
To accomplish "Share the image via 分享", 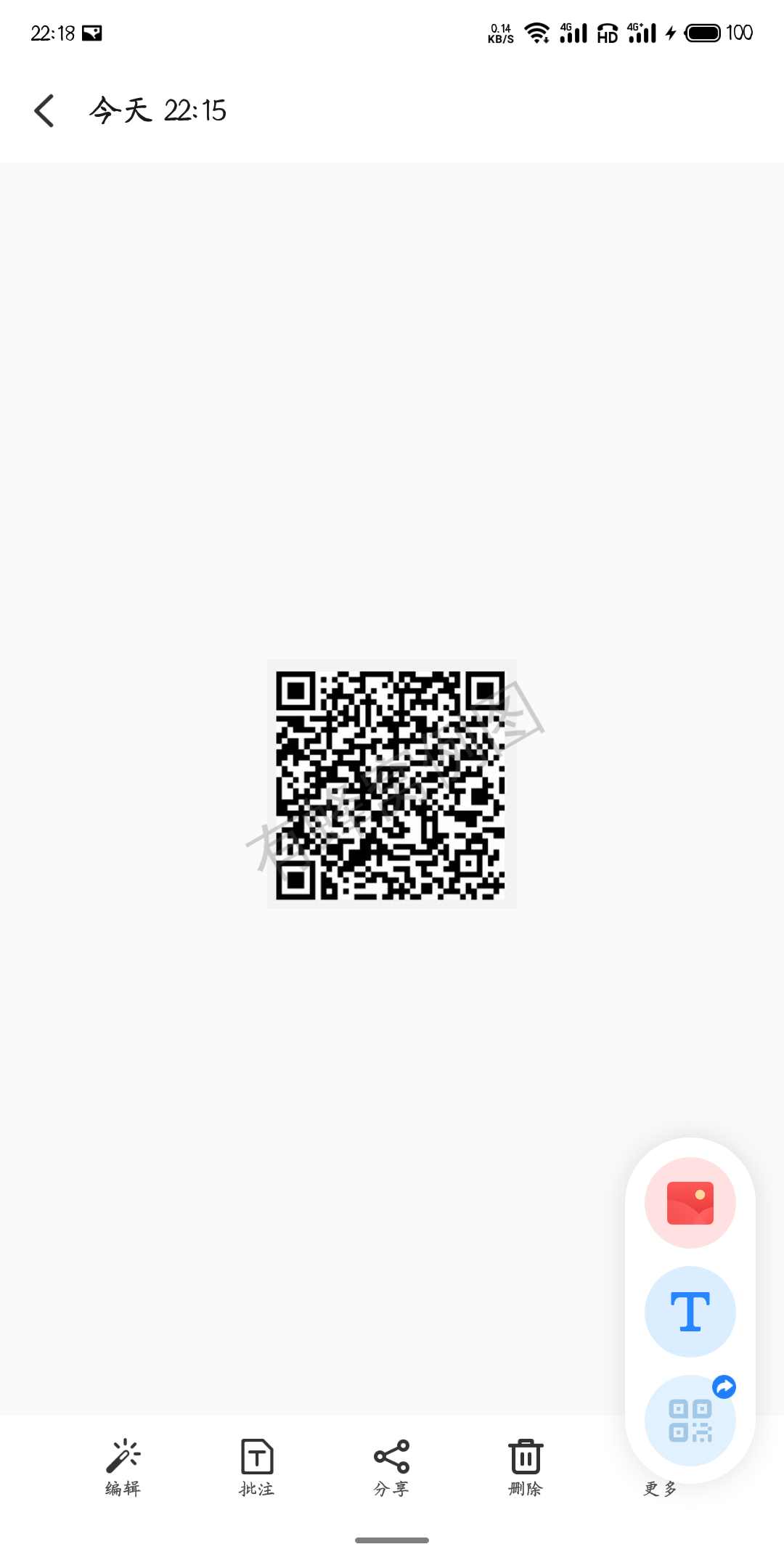I will pos(391,1467).
